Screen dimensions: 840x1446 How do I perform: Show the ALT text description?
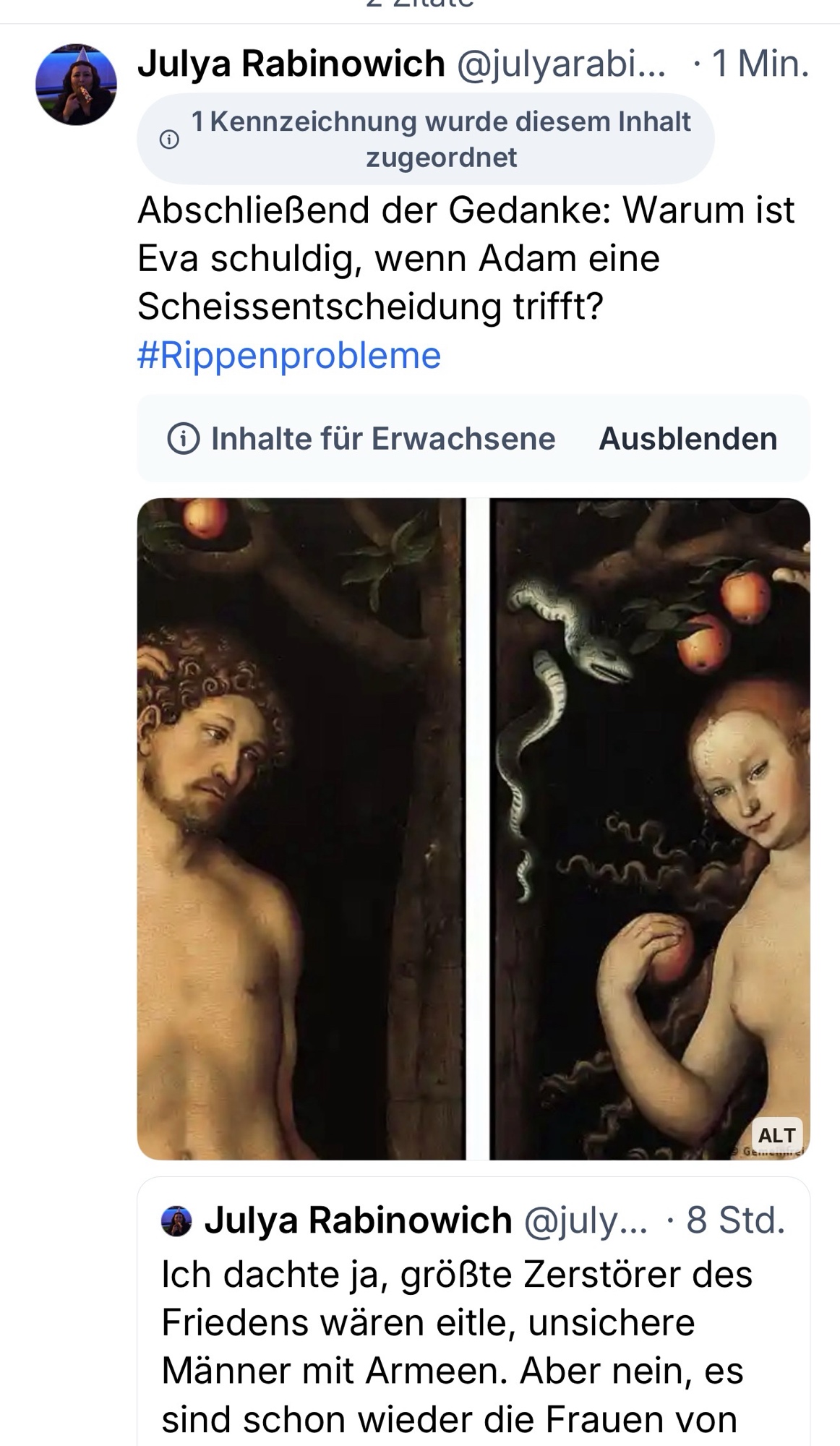point(776,1135)
